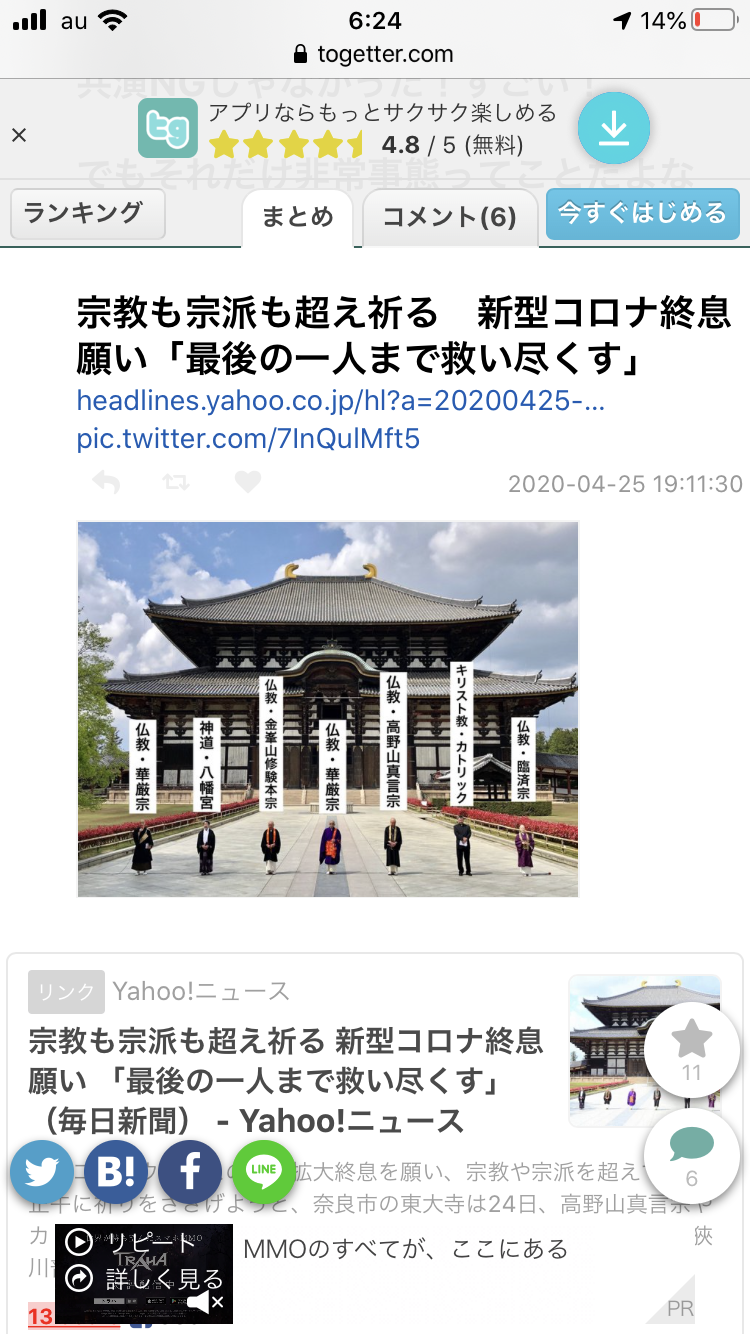Bookmark on Hatena with B! button
The image size is (750, 1334).
coord(116,1171)
